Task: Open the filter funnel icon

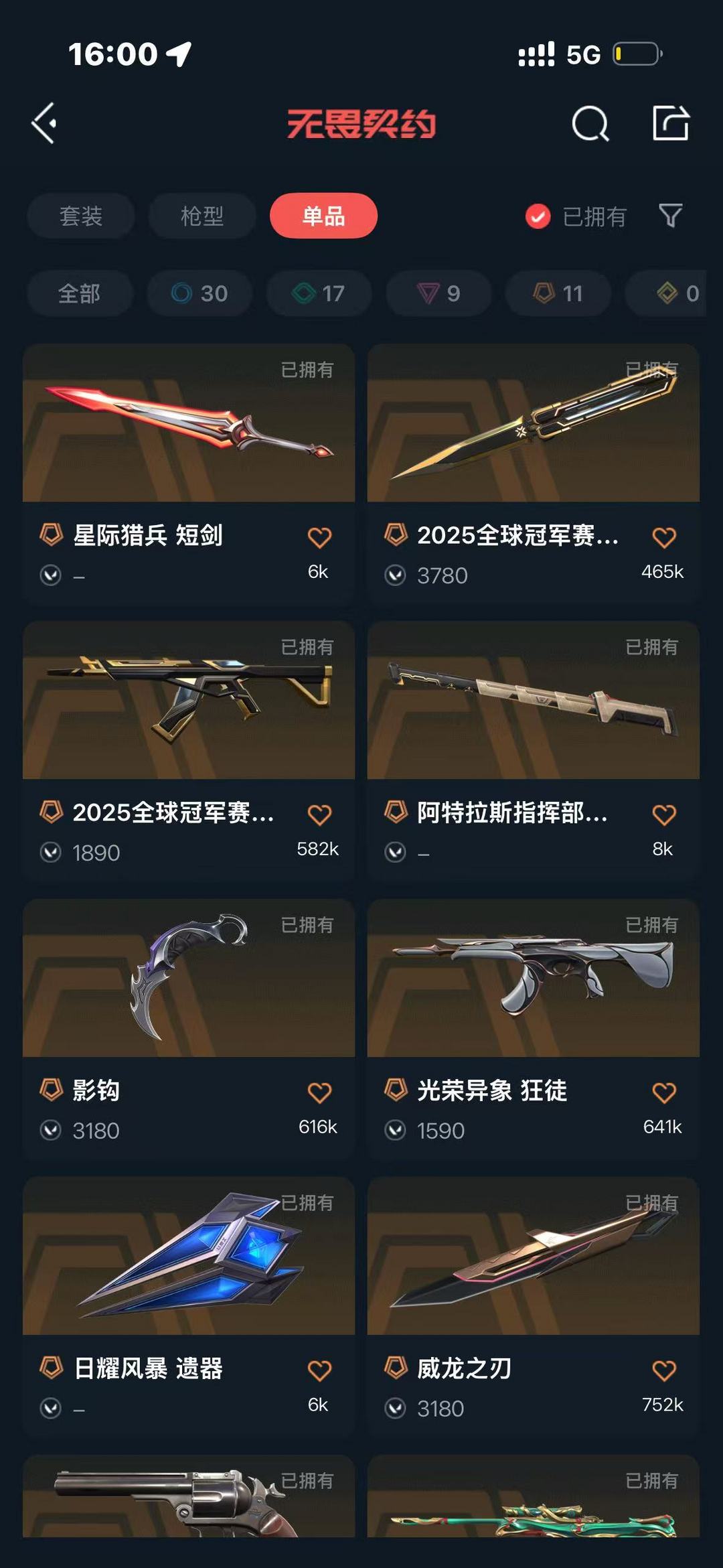Action: coord(670,216)
